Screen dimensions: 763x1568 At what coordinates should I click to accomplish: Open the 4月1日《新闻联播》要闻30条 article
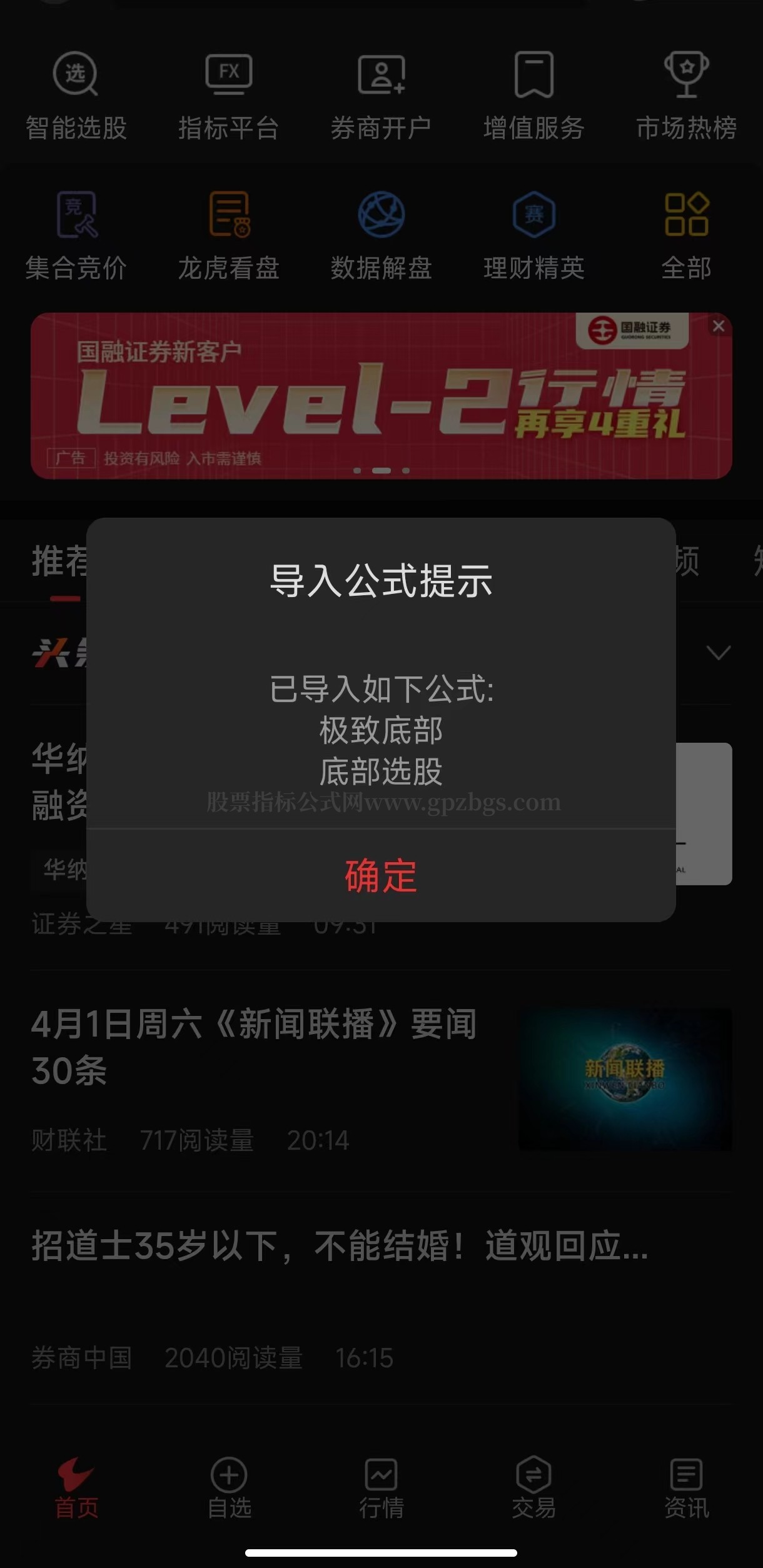tap(254, 1047)
